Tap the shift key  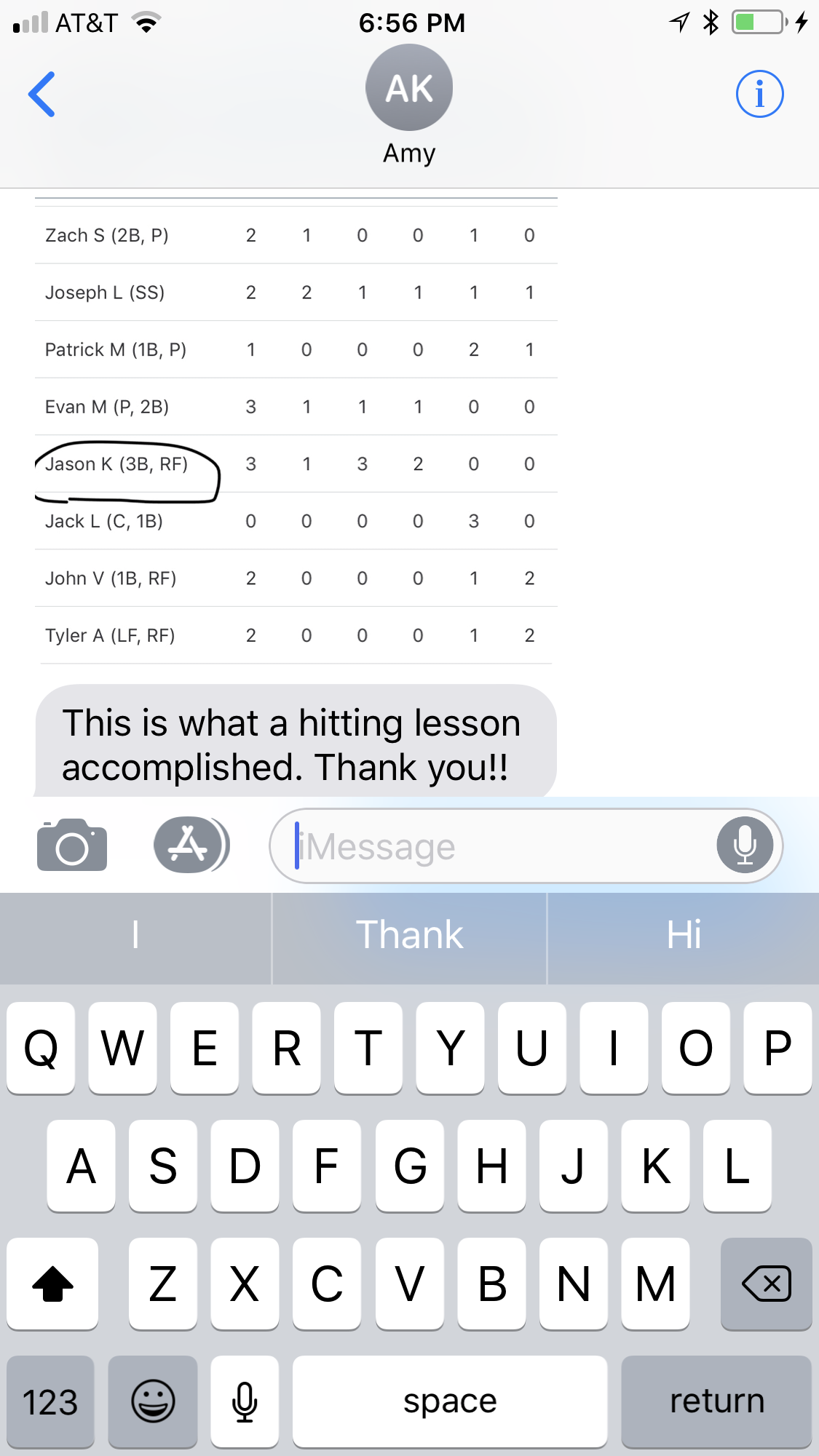(x=52, y=1284)
